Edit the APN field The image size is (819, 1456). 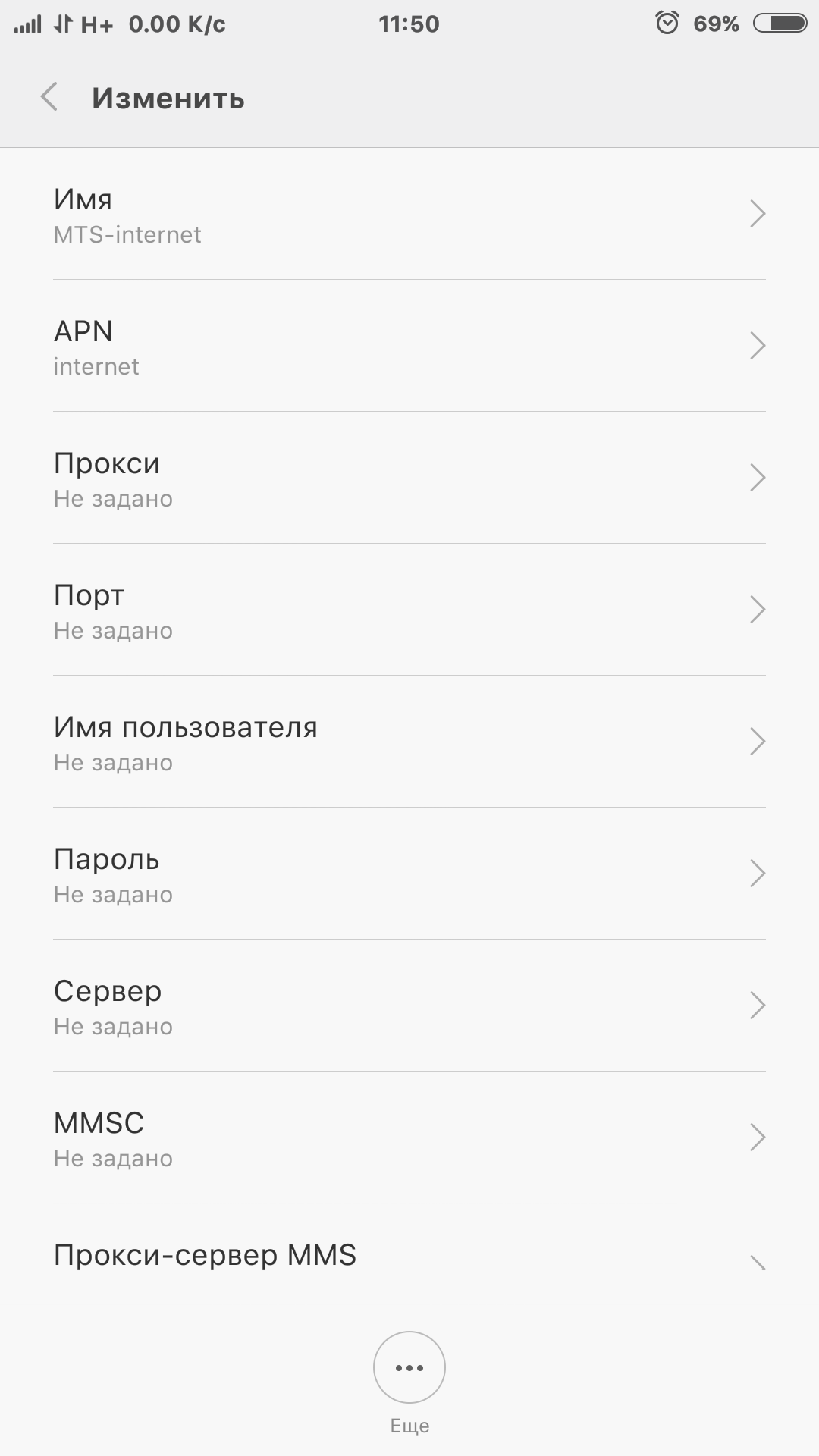point(409,347)
